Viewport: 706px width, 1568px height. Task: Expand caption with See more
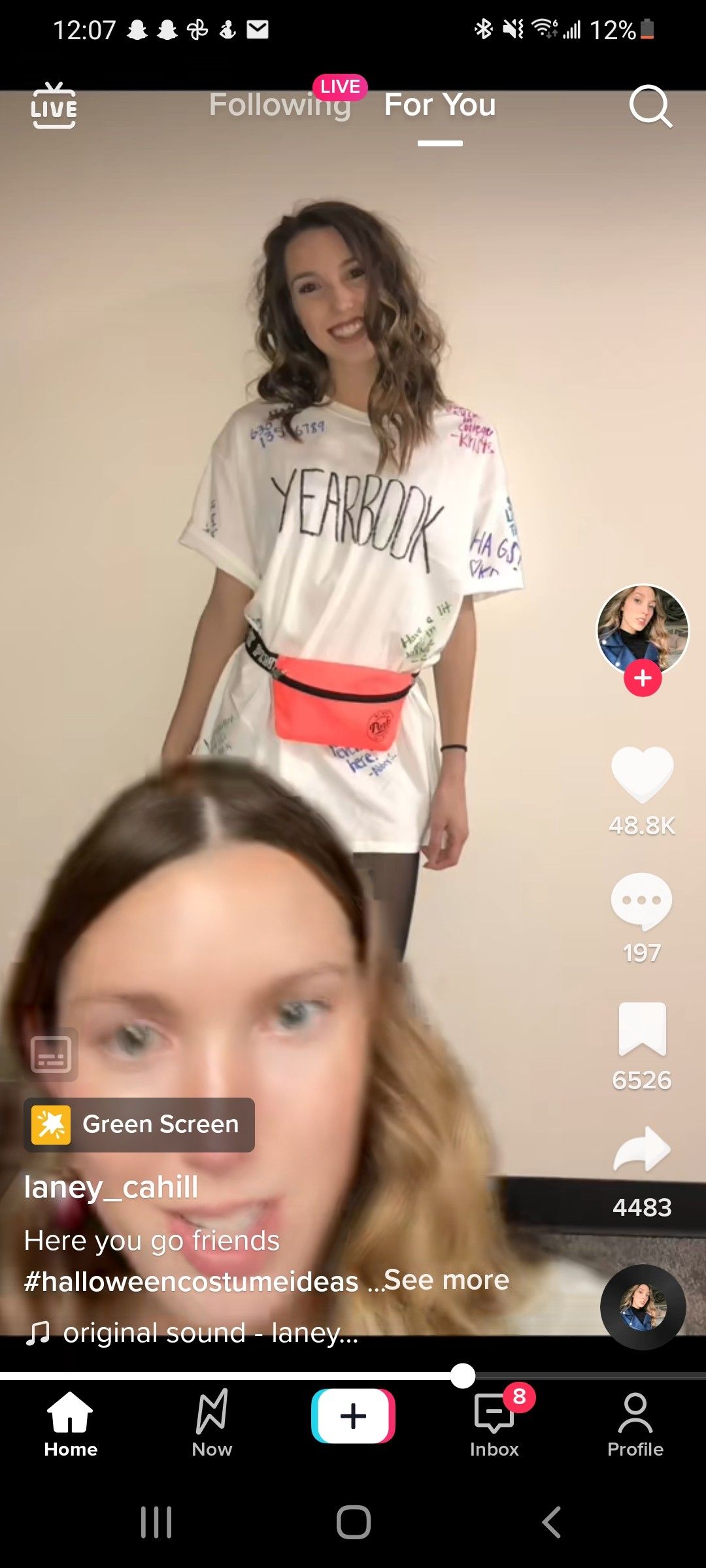[x=446, y=1280]
